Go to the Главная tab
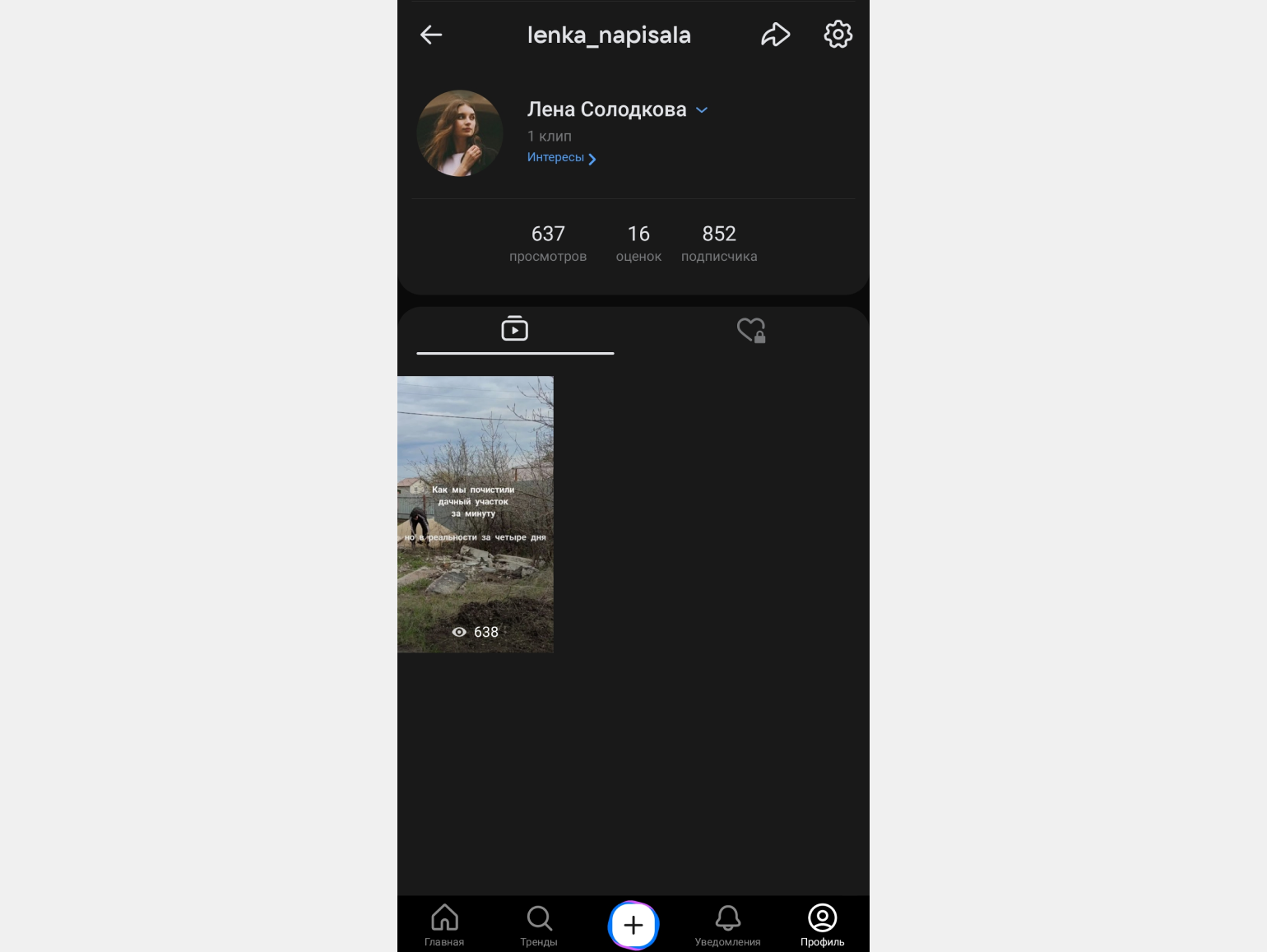The width and height of the screenshot is (1267, 952). pos(444,925)
